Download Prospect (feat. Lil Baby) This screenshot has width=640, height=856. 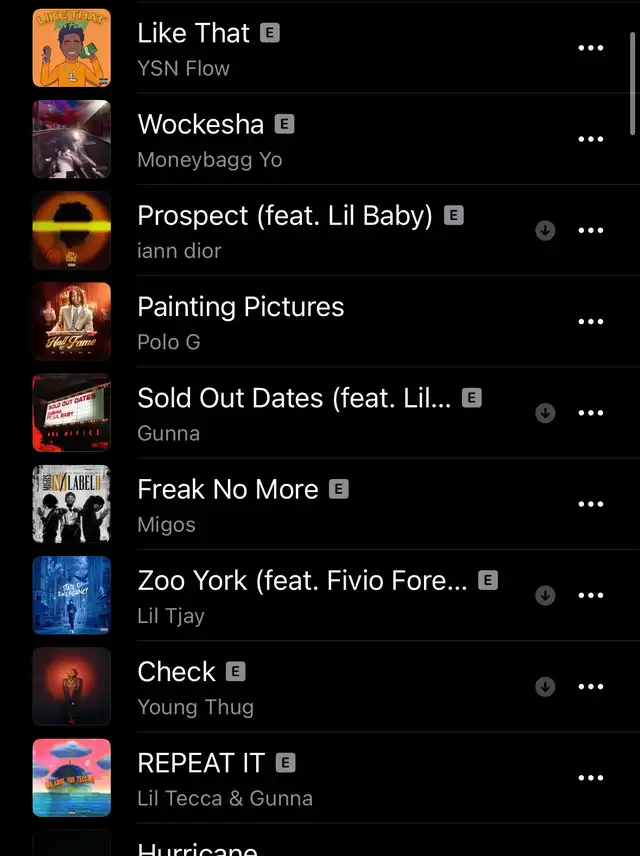tap(545, 230)
